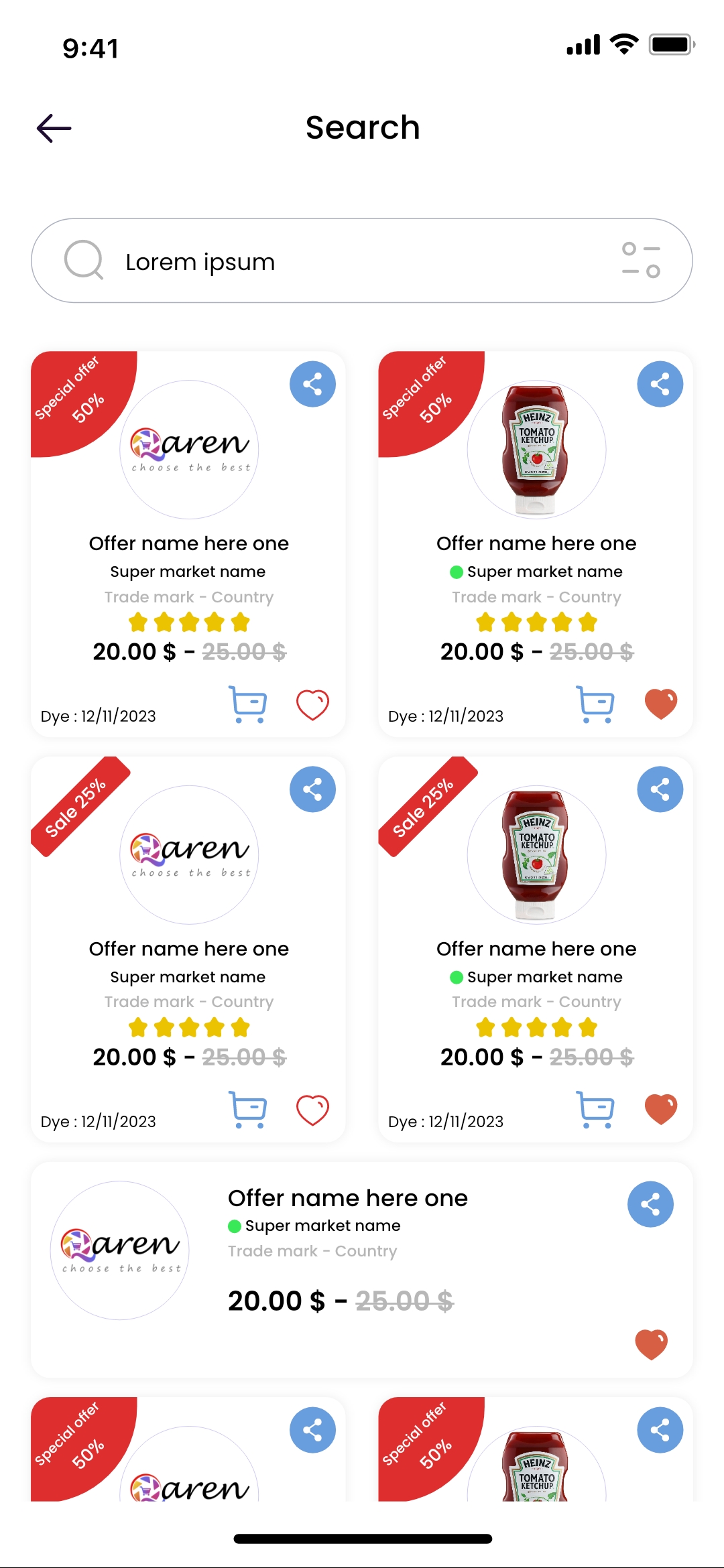Favorite the Sale 25% Qaren item
This screenshot has height=1568, width=724.
point(312,1110)
